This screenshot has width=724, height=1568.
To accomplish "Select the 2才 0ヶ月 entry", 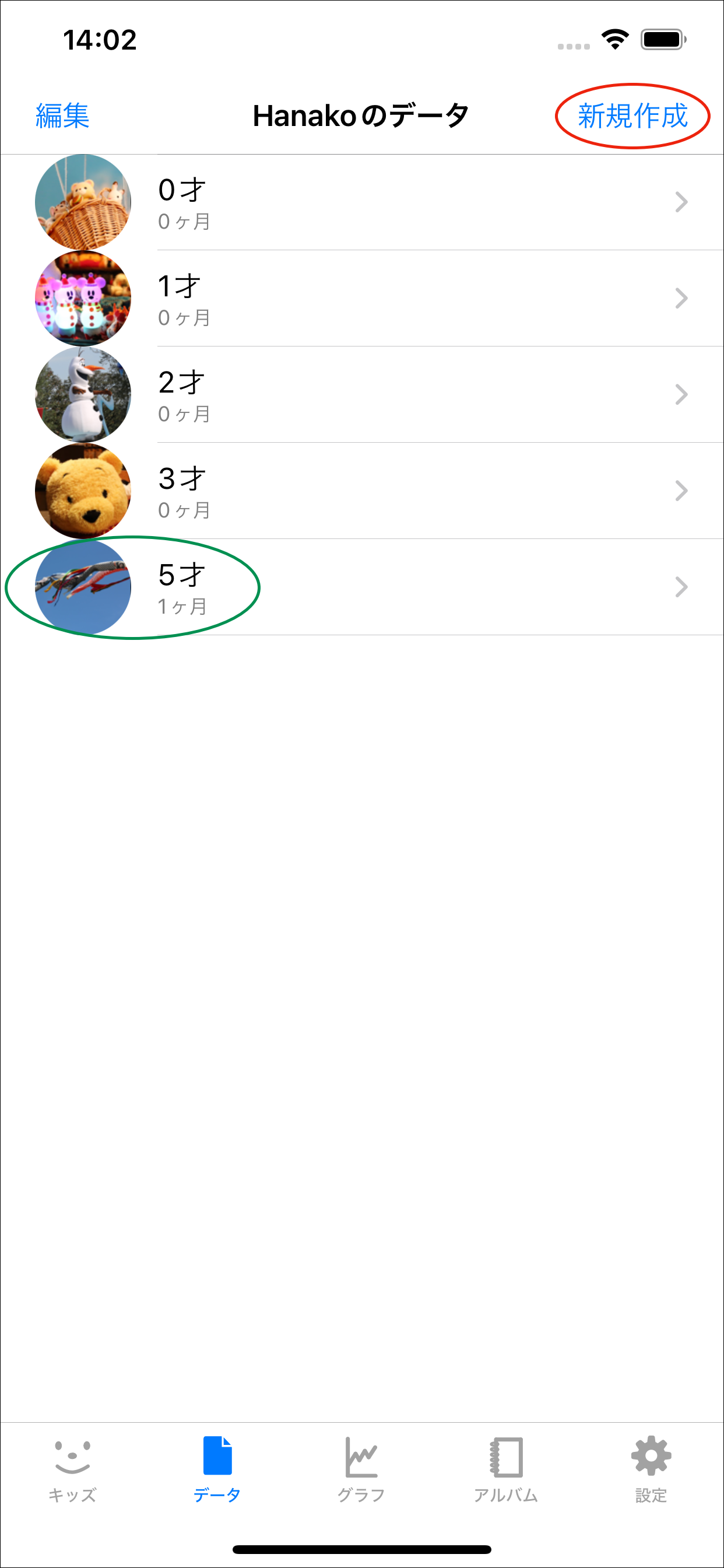I will 362,394.
